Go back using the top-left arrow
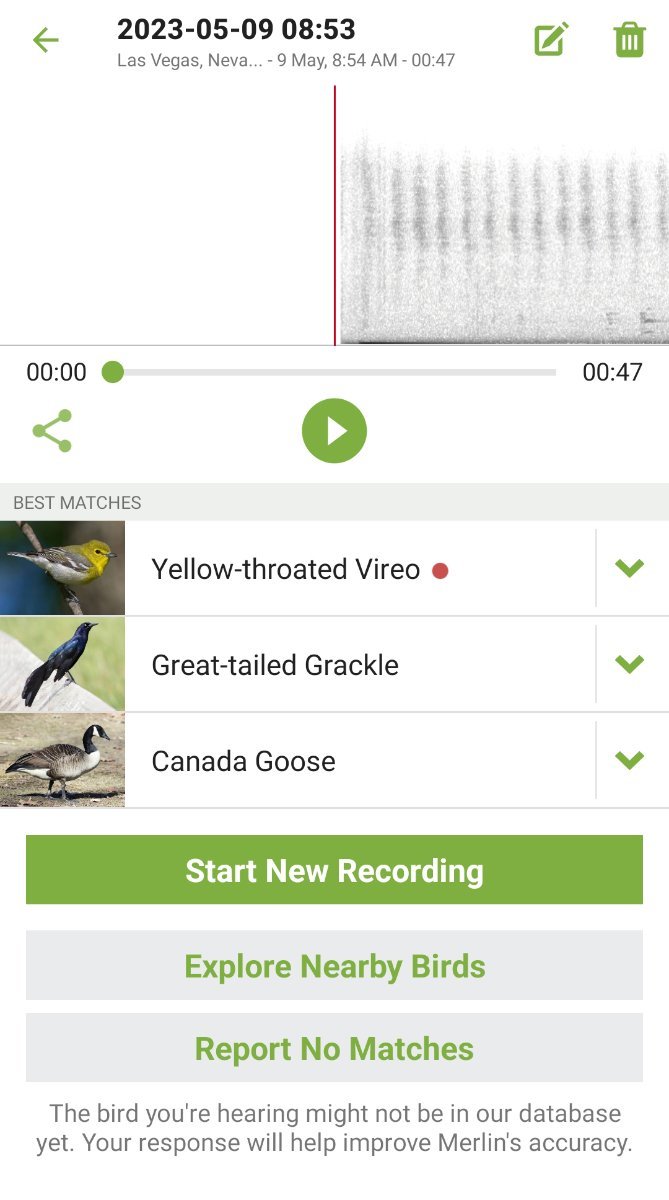The height and width of the screenshot is (1200, 669). pyautogui.click(x=46, y=40)
